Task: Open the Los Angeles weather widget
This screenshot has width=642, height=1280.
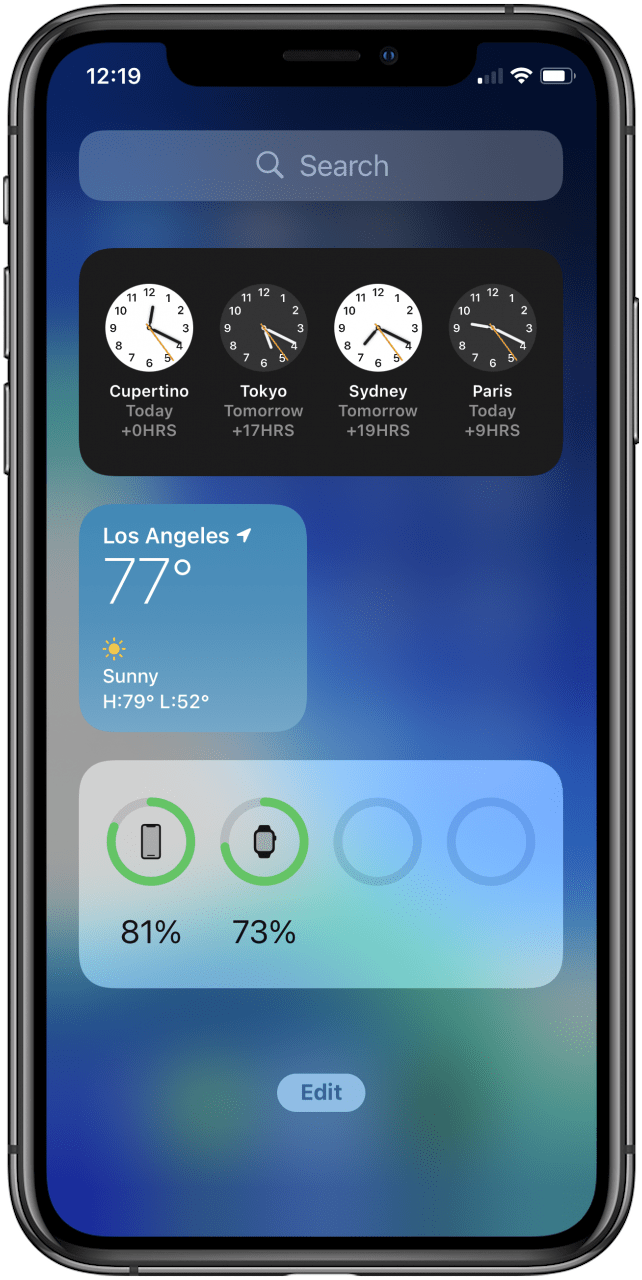Action: tap(193, 618)
